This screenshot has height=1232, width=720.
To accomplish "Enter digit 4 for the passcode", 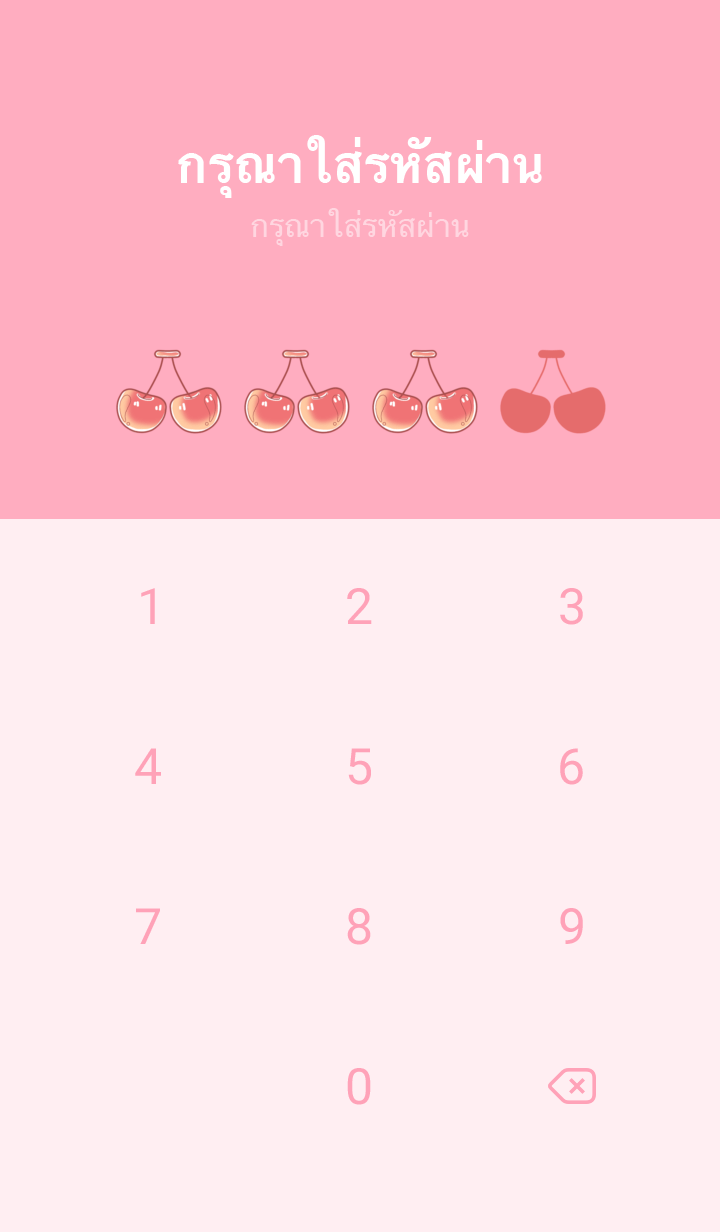I will click(148, 767).
